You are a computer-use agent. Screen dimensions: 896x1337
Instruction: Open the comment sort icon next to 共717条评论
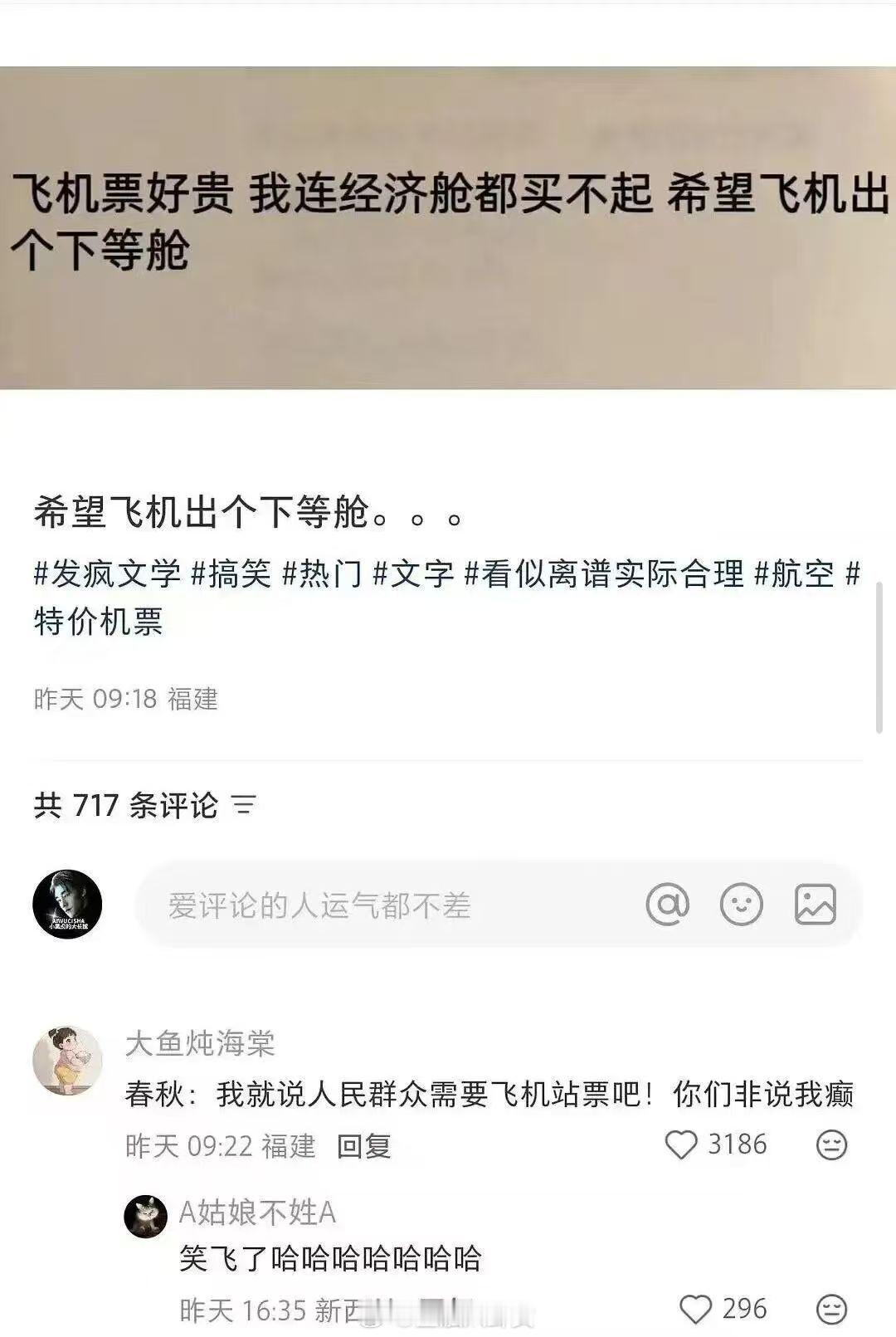pyautogui.click(x=245, y=806)
